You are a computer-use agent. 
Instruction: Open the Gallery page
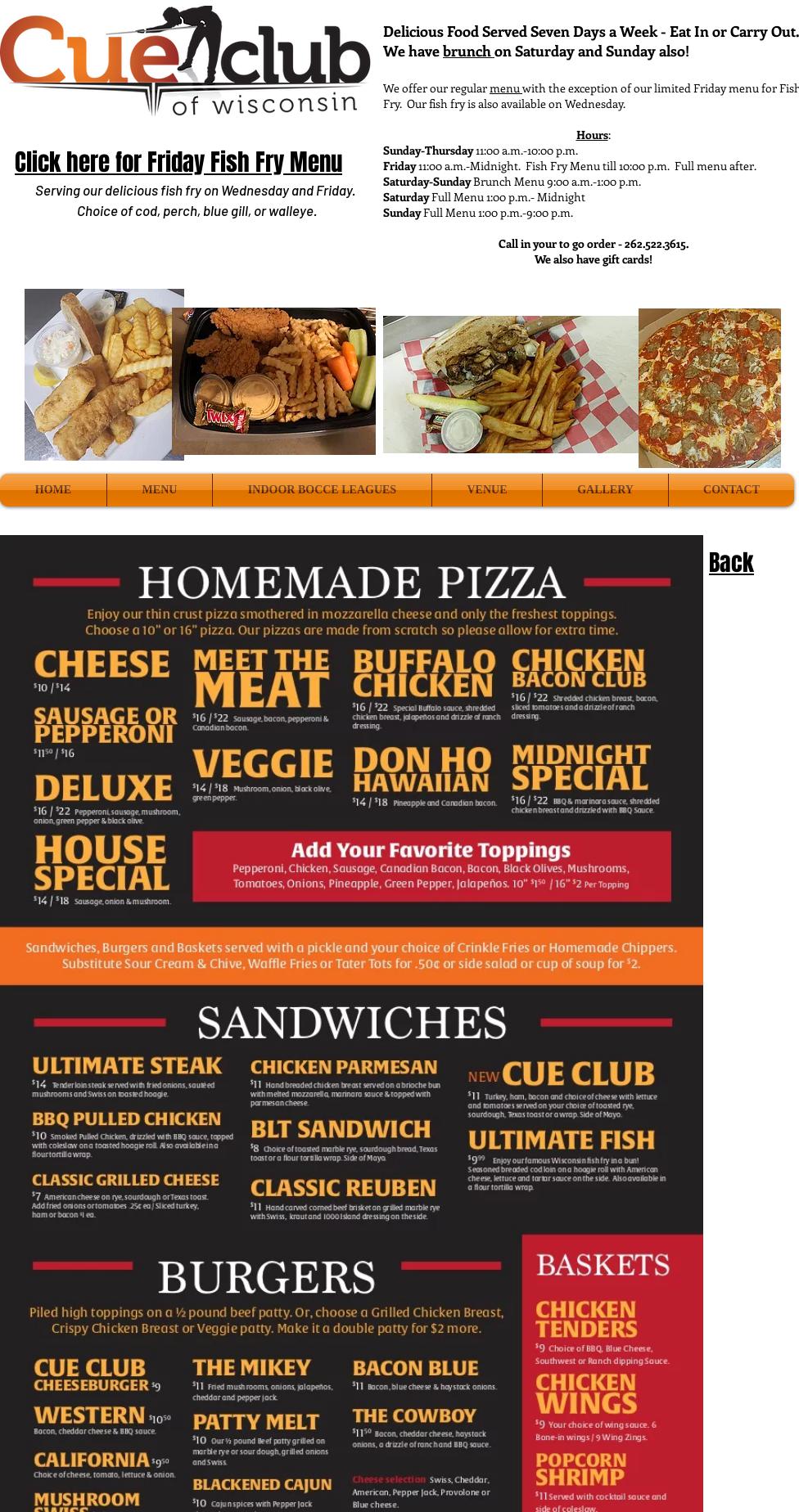(605, 489)
